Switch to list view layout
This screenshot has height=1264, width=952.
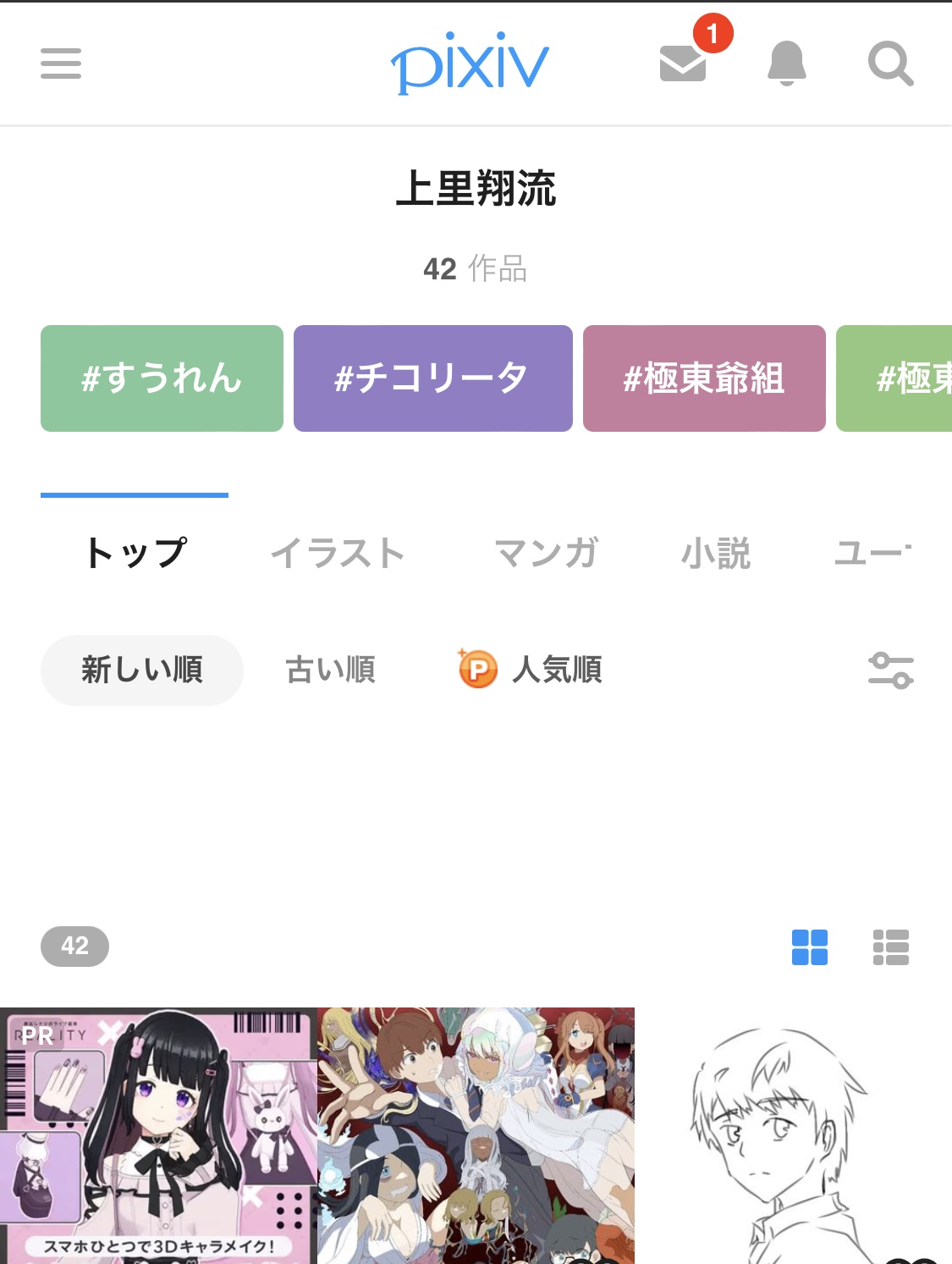pos(890,947)
